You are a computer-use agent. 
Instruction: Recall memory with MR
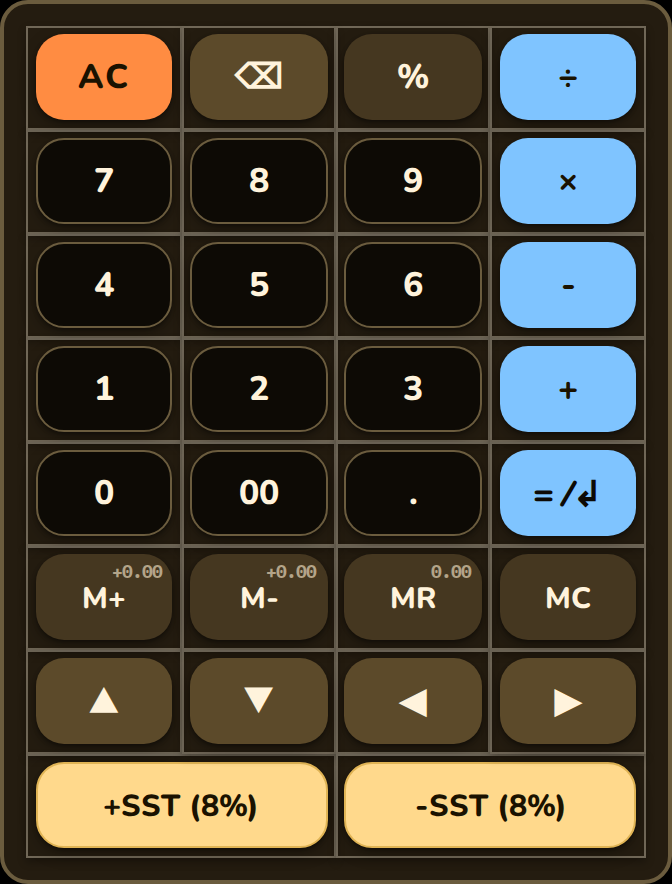(413, 597)
